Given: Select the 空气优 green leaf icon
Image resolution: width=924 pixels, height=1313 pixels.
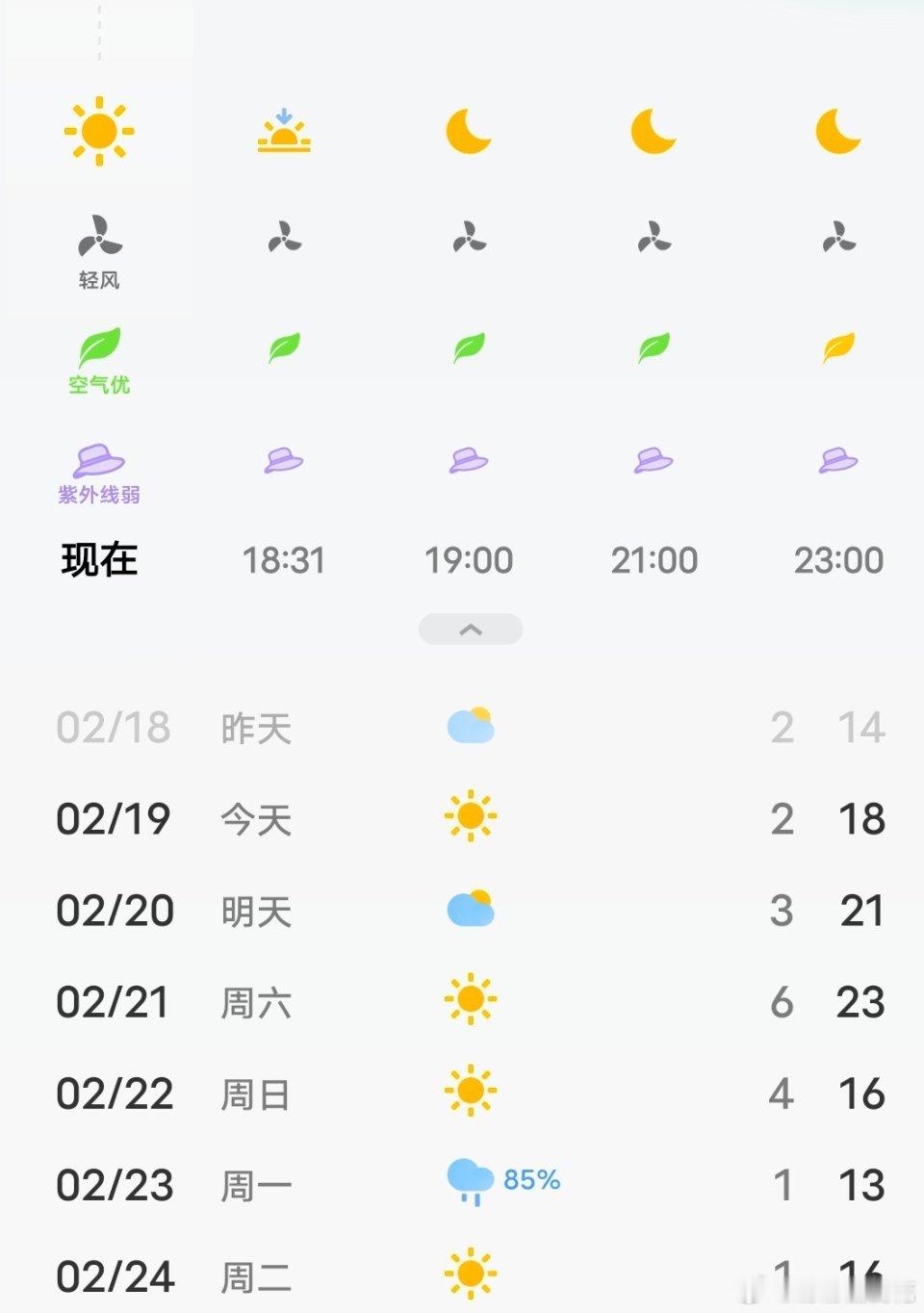Looking at the screenshot, I should pyautogui.click(x=96, y=347).
